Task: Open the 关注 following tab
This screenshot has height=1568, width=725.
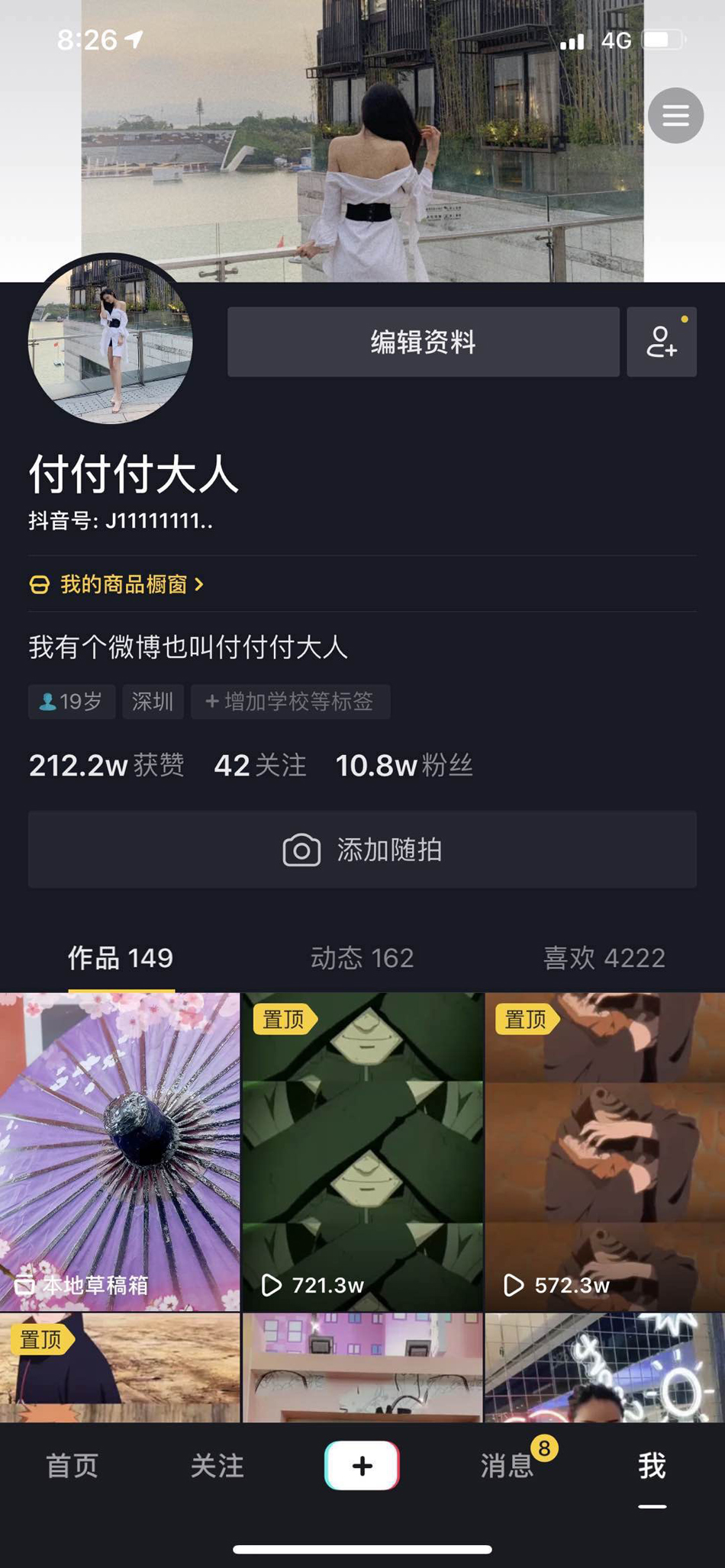Action: click(x=217, y=1465)
